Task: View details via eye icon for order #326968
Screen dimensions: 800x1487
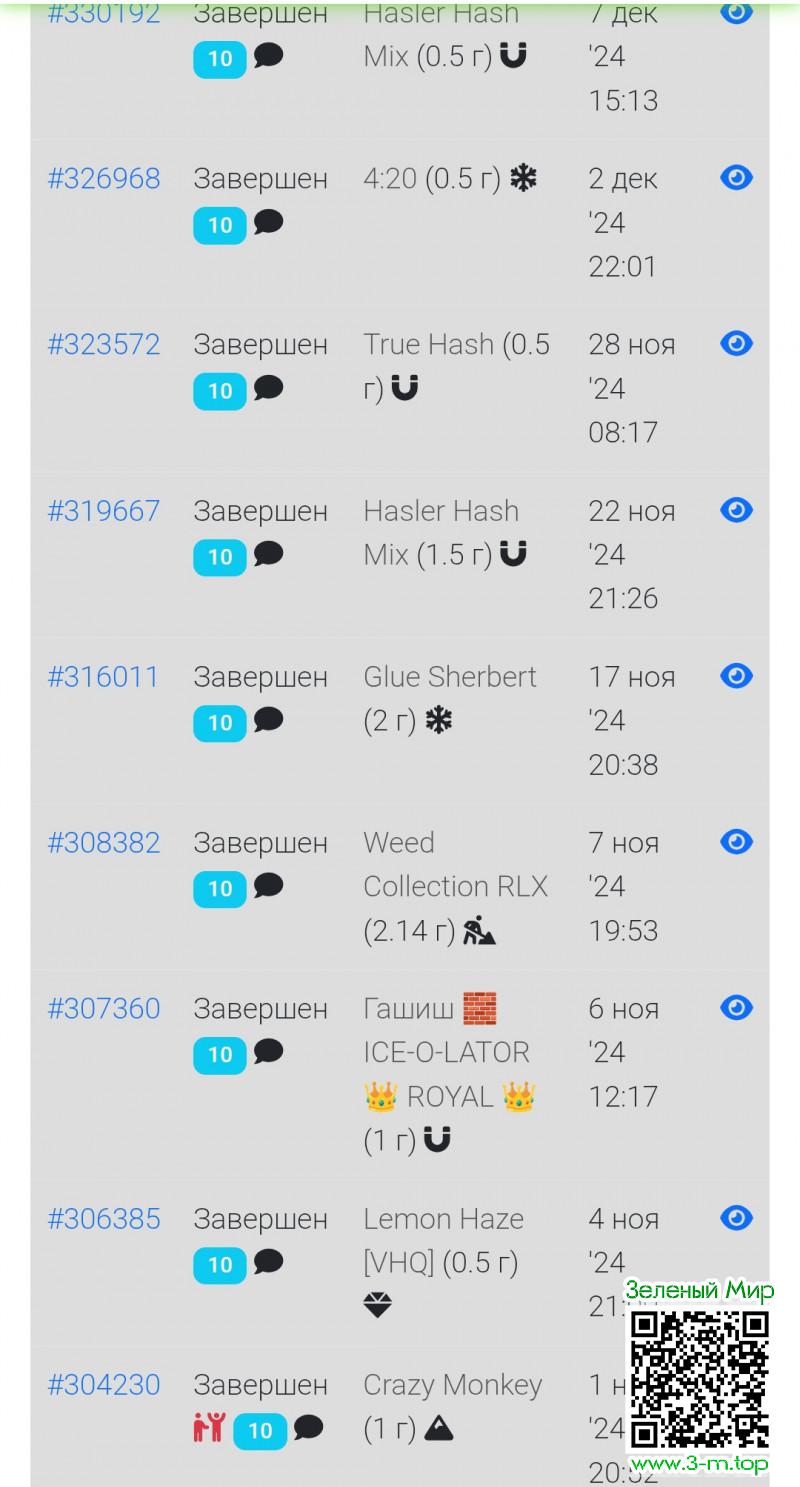Action: click(x=736, y=178)
